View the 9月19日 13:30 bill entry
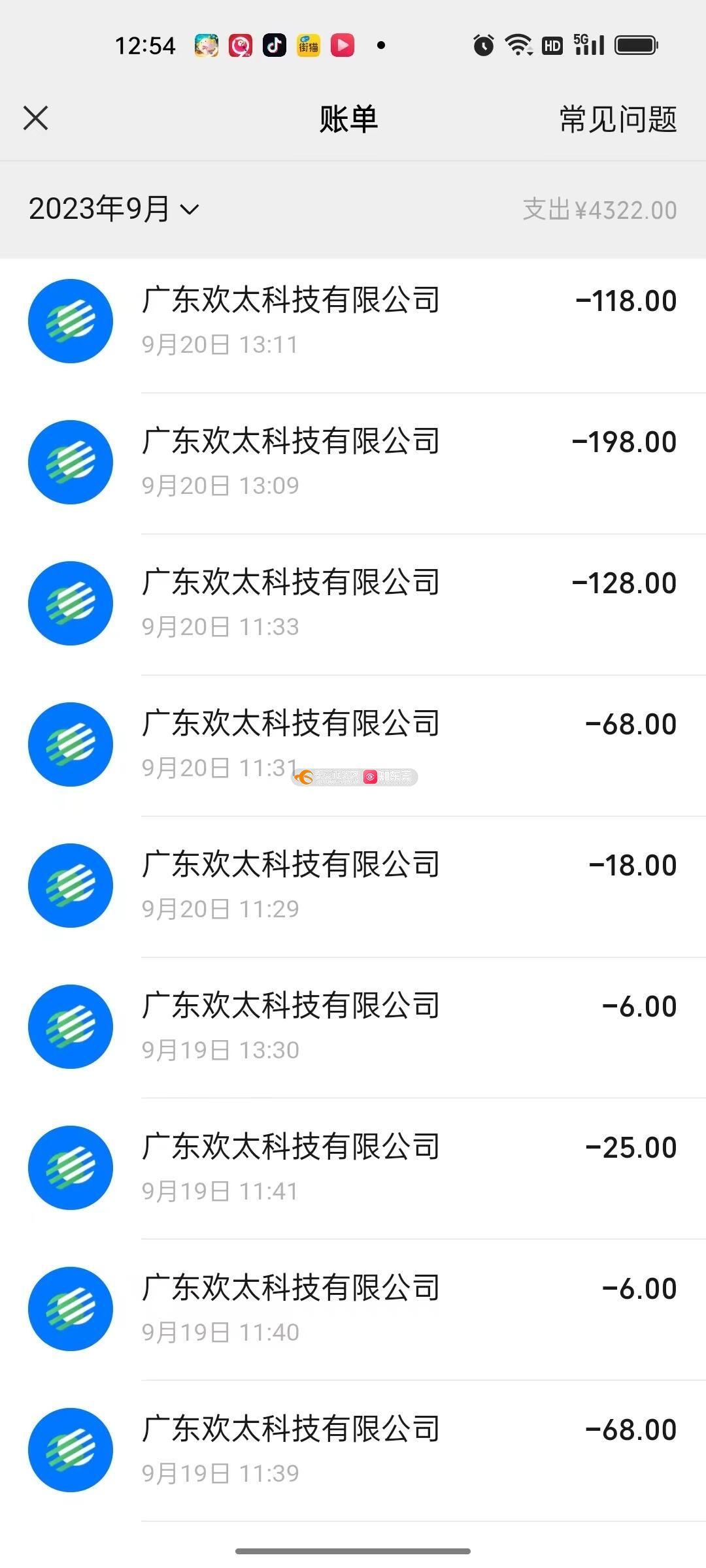Image resolution: width=706 pixels, height=1568 pixels. click(x=353, y=1028)
